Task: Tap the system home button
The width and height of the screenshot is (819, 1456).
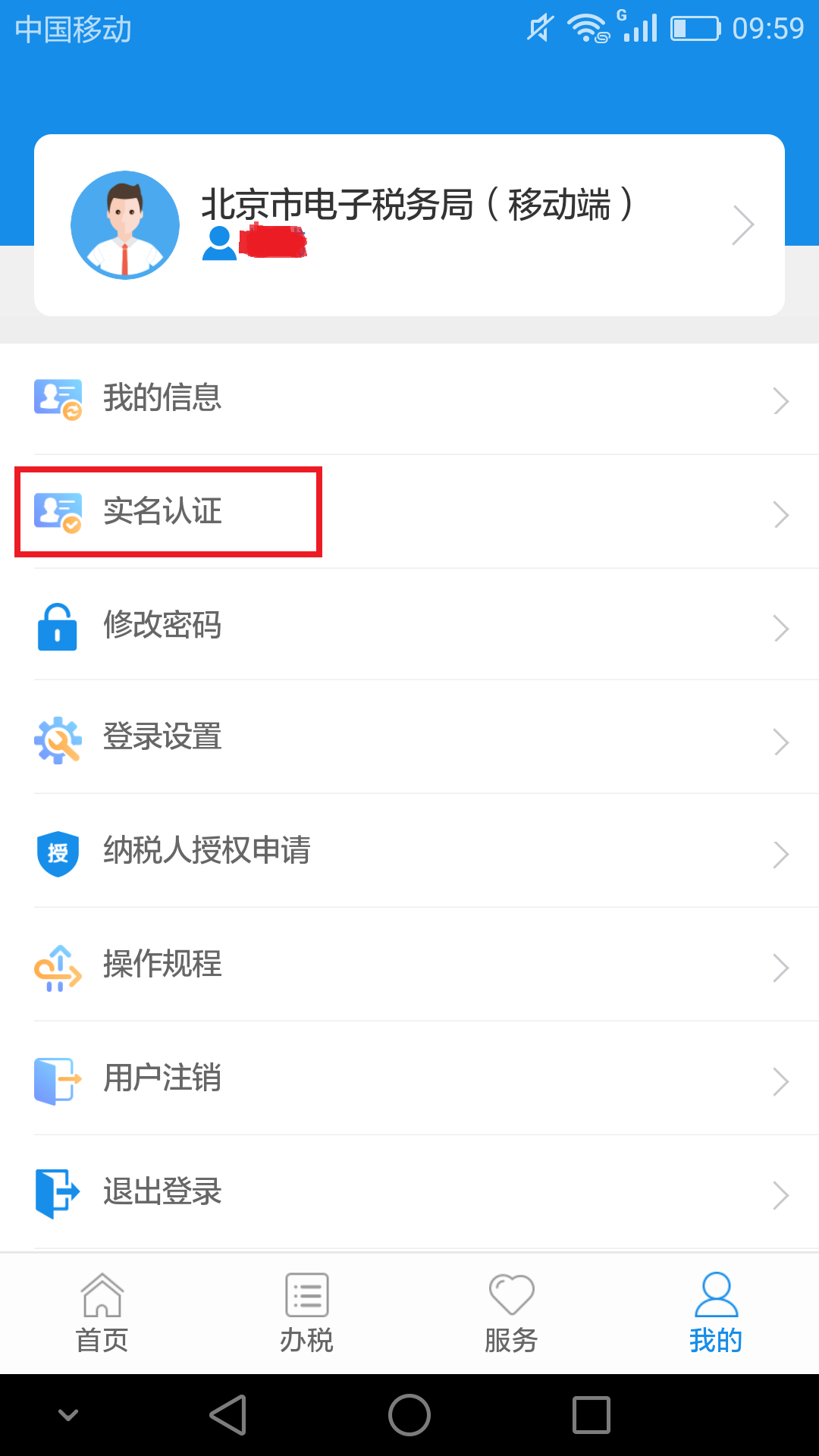Action: (409, 1415)
